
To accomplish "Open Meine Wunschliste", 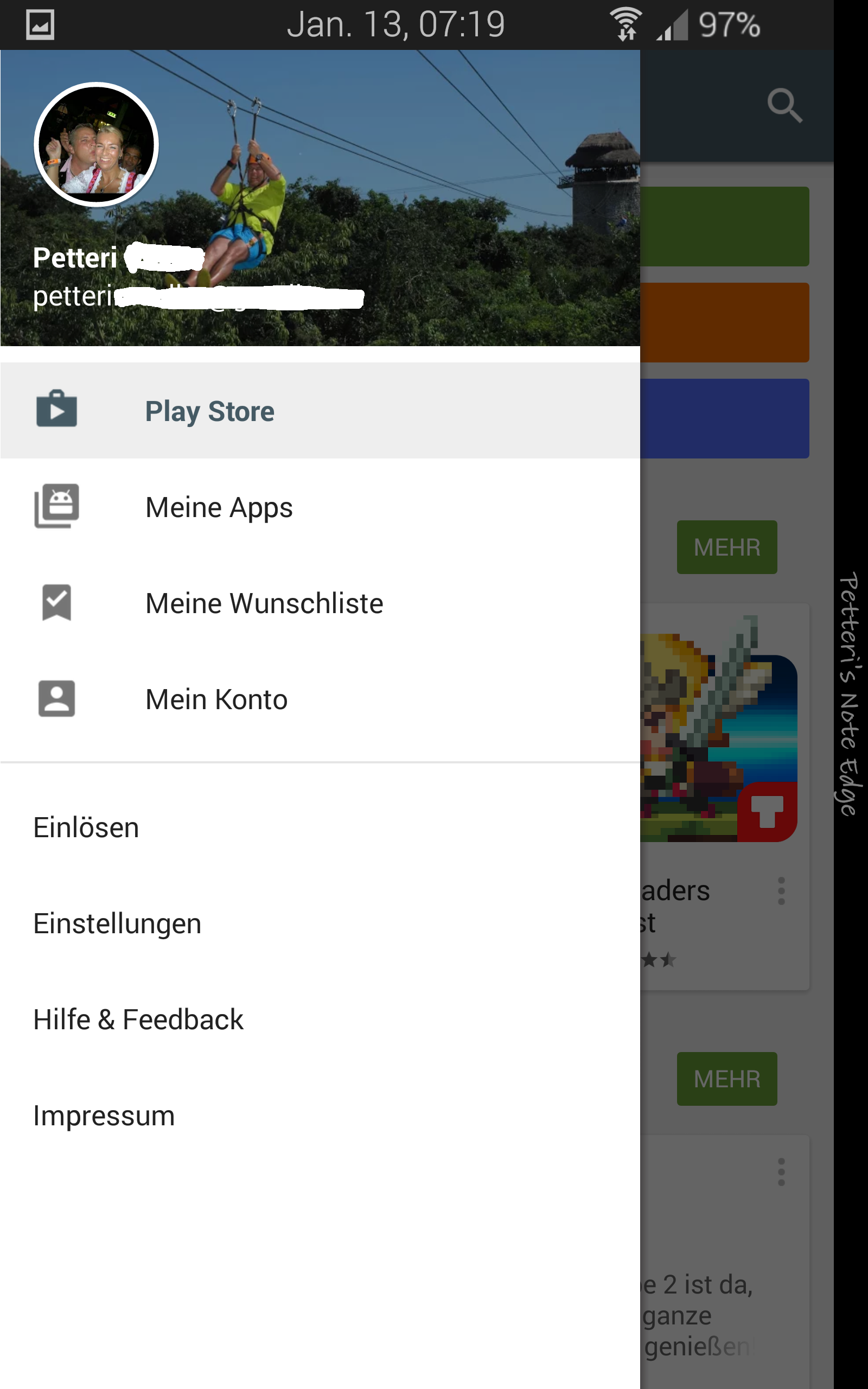I will point(320,603).
